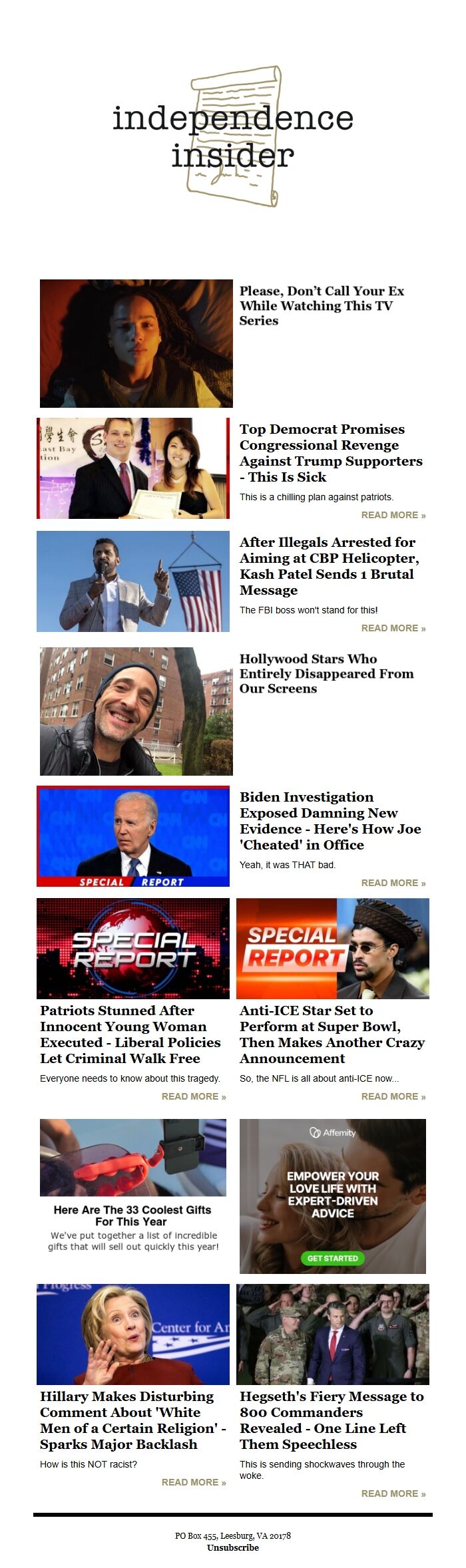The height and width of the screenshot is (1568, 466).
Task: Open the Hillary Clinton photo thumbnail
Action: click(x=133, y=1334)
